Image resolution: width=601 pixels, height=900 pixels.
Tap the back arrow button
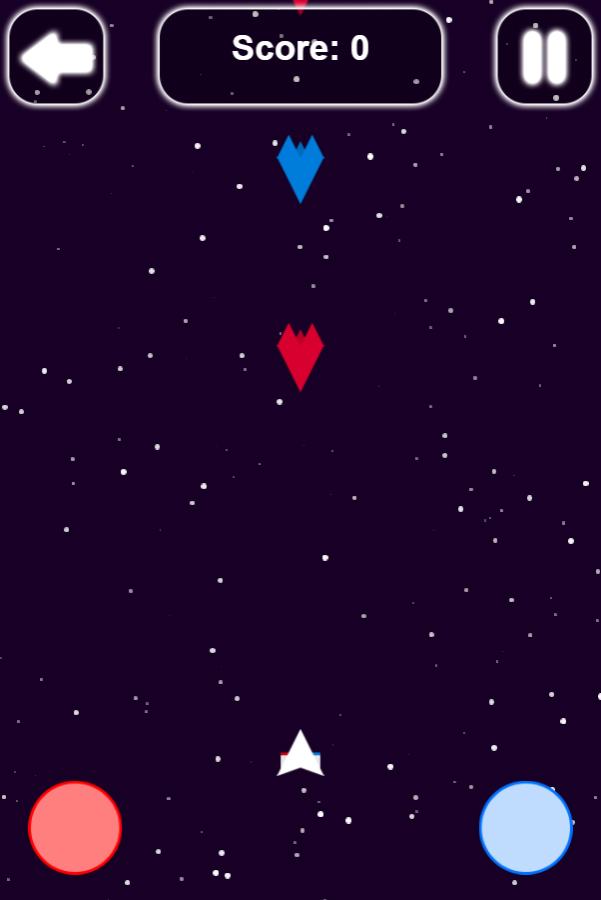57,57
